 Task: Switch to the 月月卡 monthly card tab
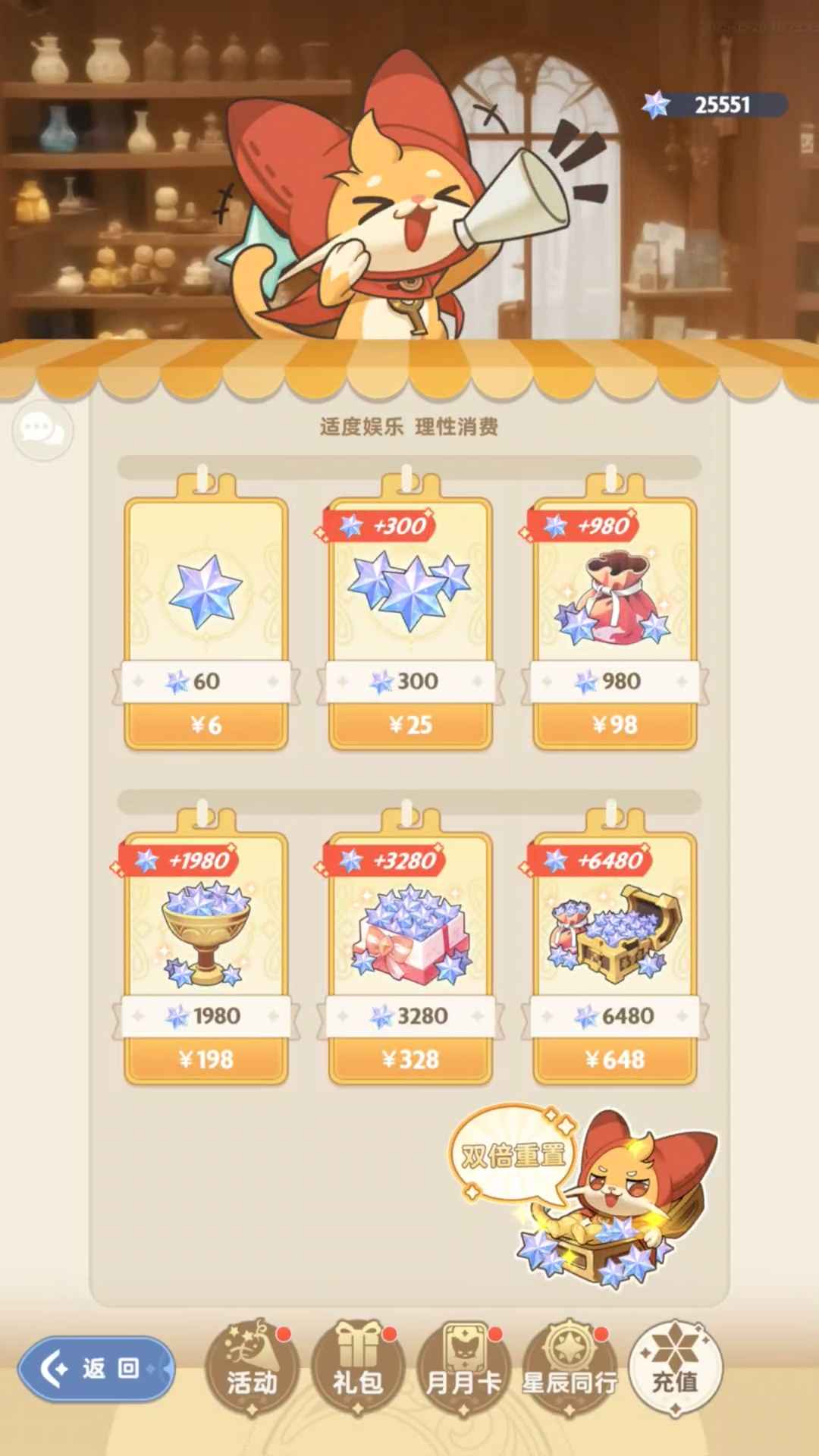click(x=463, y=1368)
